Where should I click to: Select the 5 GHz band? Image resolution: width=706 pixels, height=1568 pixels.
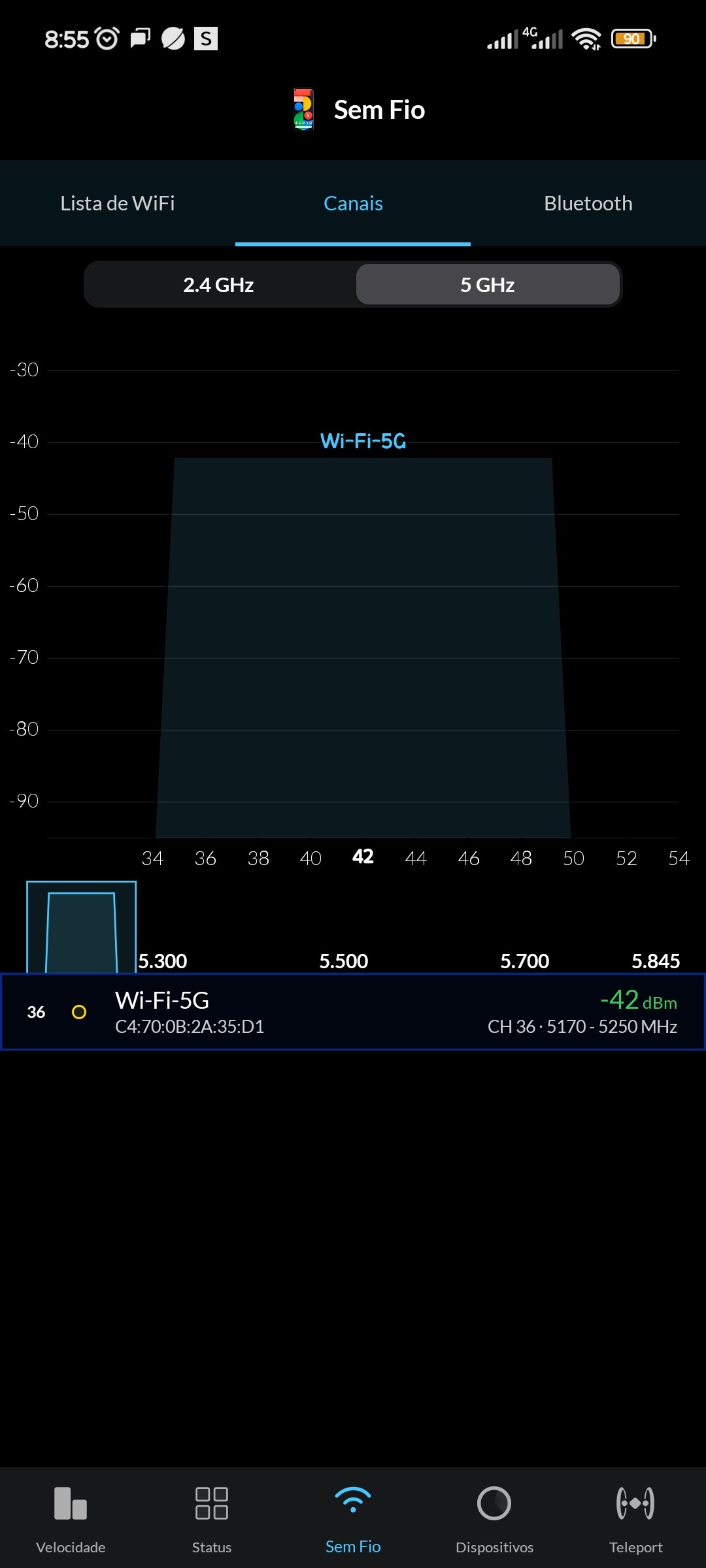pos(488,285)
